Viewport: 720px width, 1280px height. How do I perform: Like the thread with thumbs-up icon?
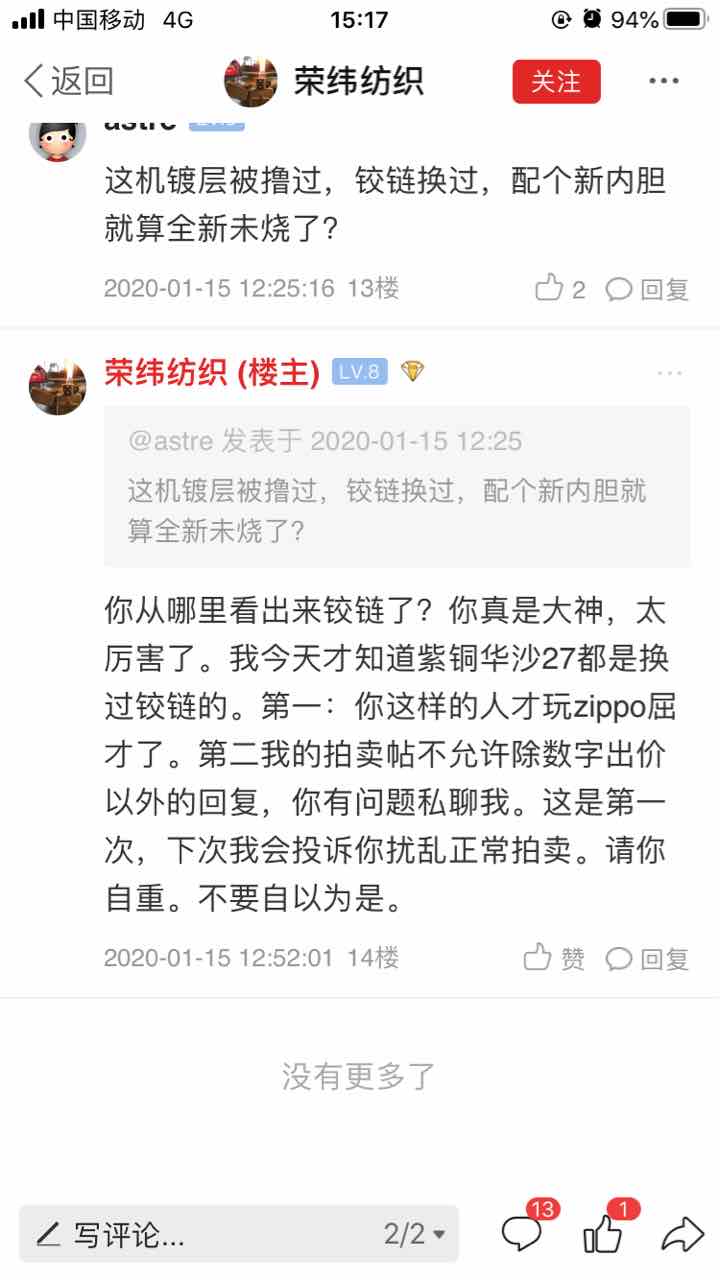[x=604, y=1234]
